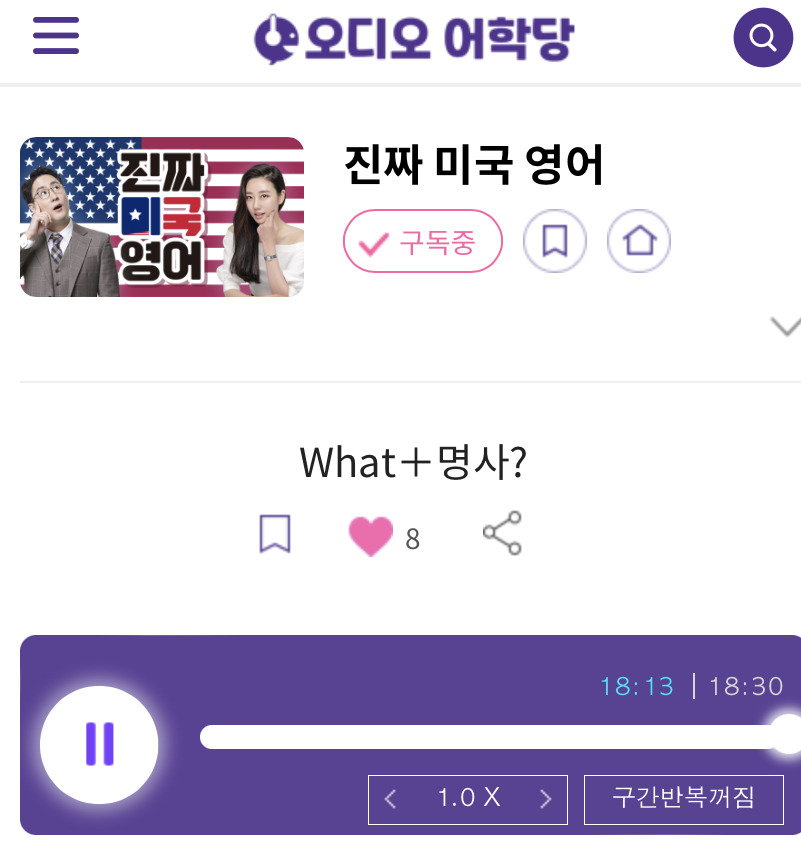Pause the playing audio

99,745
